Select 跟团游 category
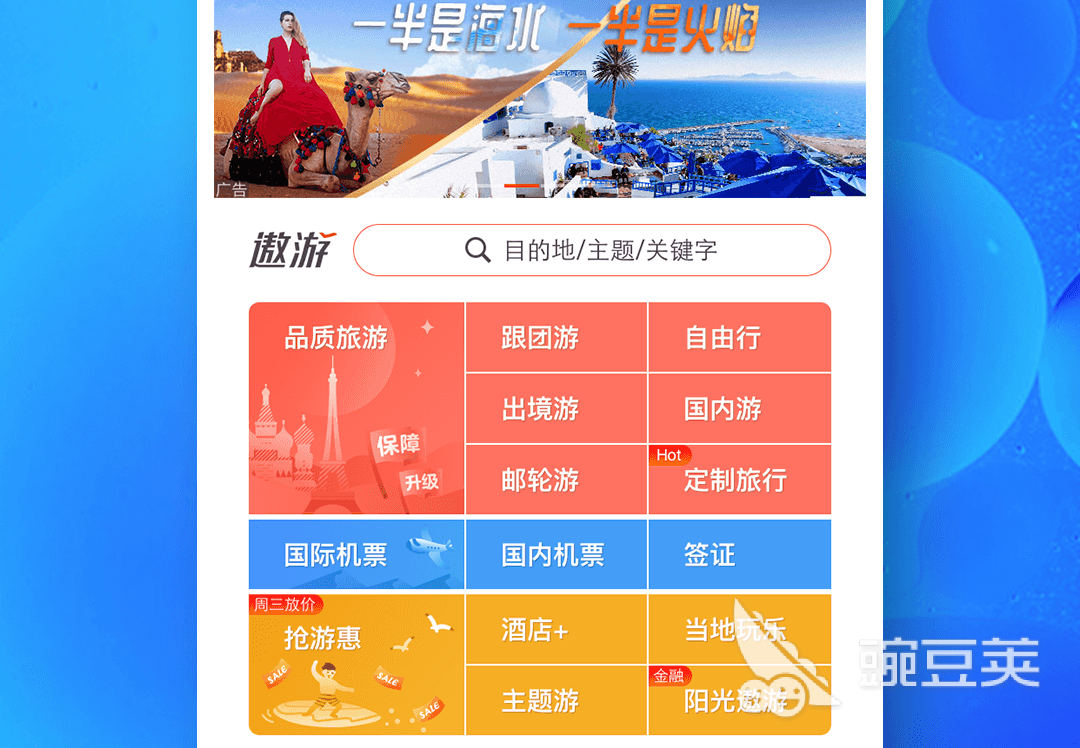This screenshot has width=1080, height=748. point(556,338)
